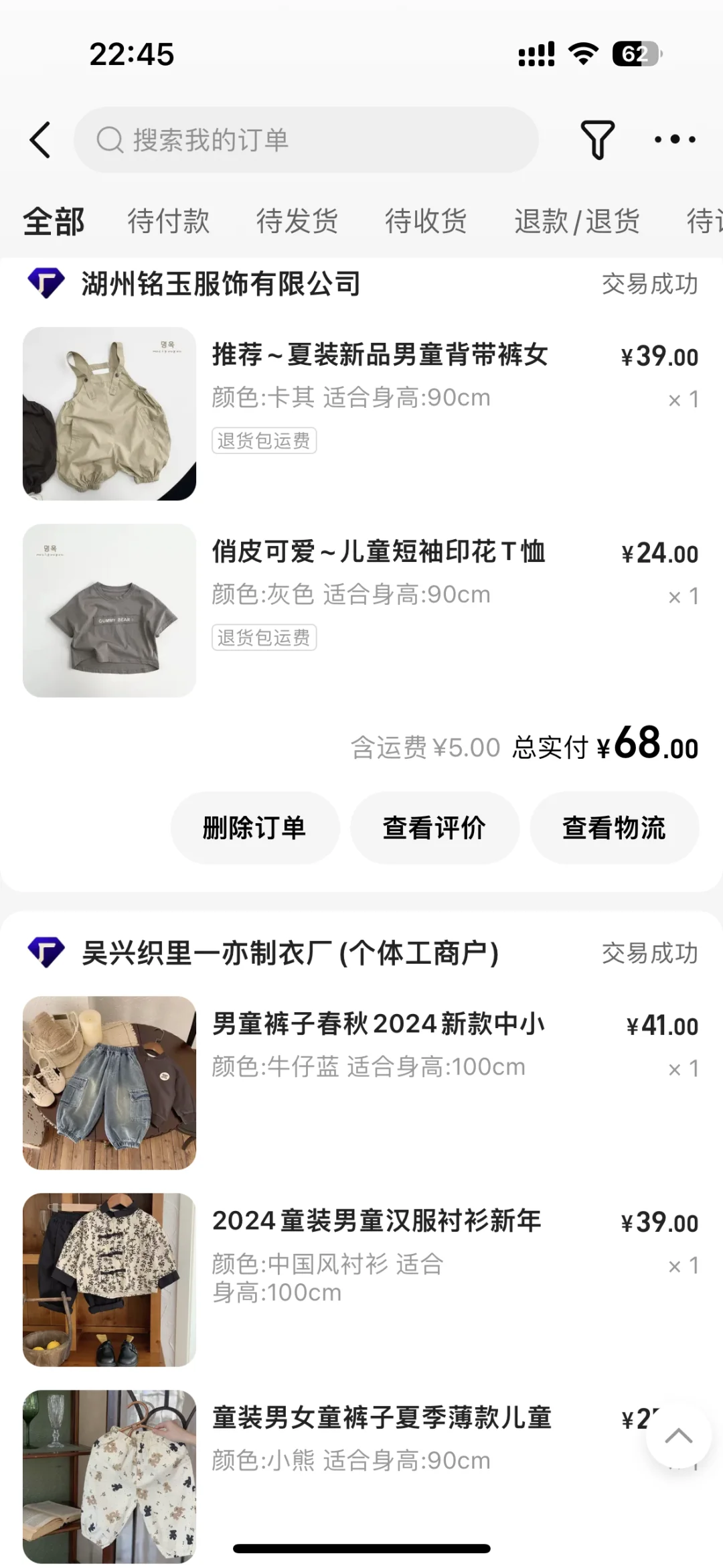Open the 夏装新品男童背带裤 item
This screenshot has width=723, height=1568.
(361, 413)
